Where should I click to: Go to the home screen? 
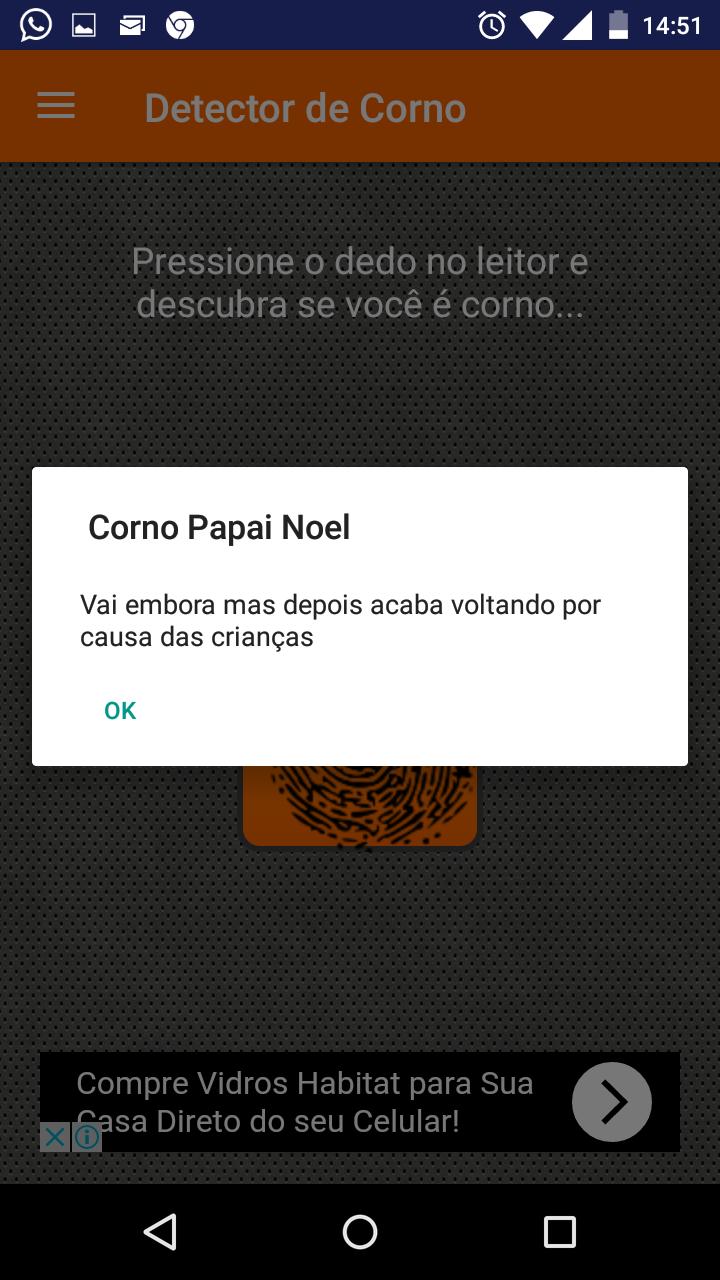[360, 1232]
